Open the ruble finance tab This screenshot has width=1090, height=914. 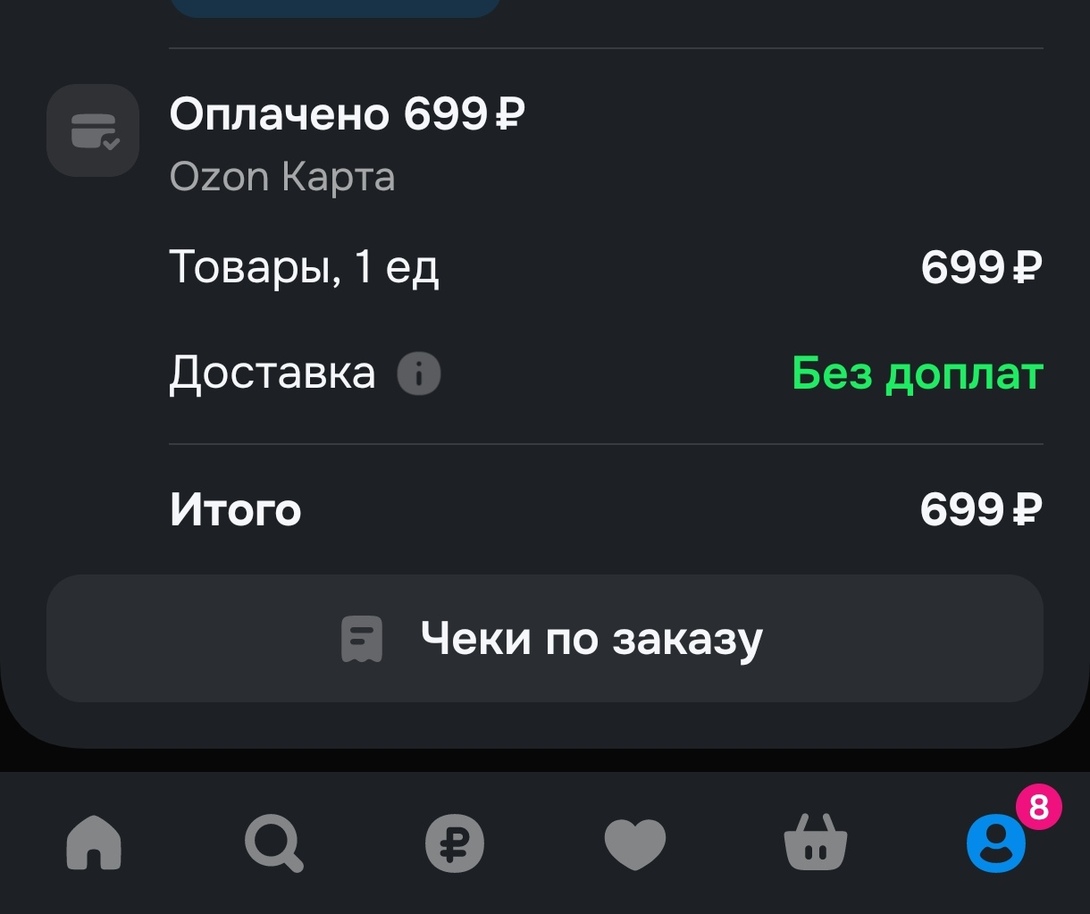455,843
